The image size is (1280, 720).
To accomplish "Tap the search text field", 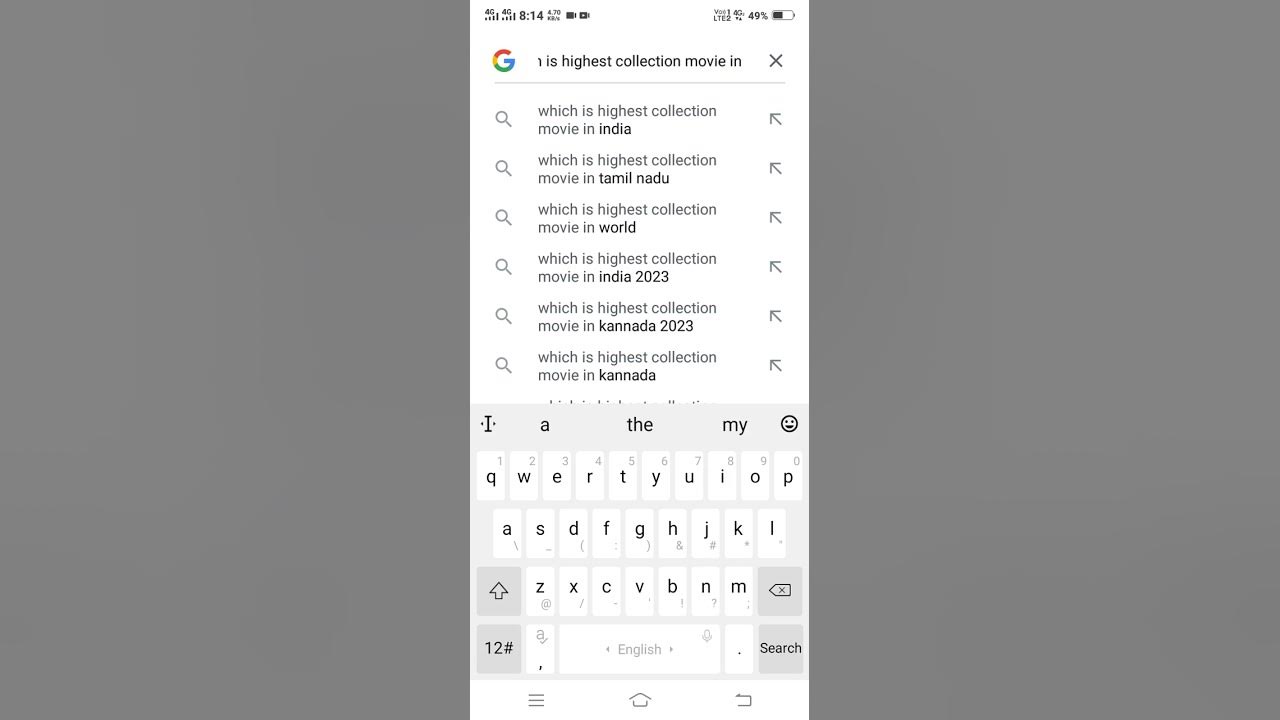I will 640,61.
